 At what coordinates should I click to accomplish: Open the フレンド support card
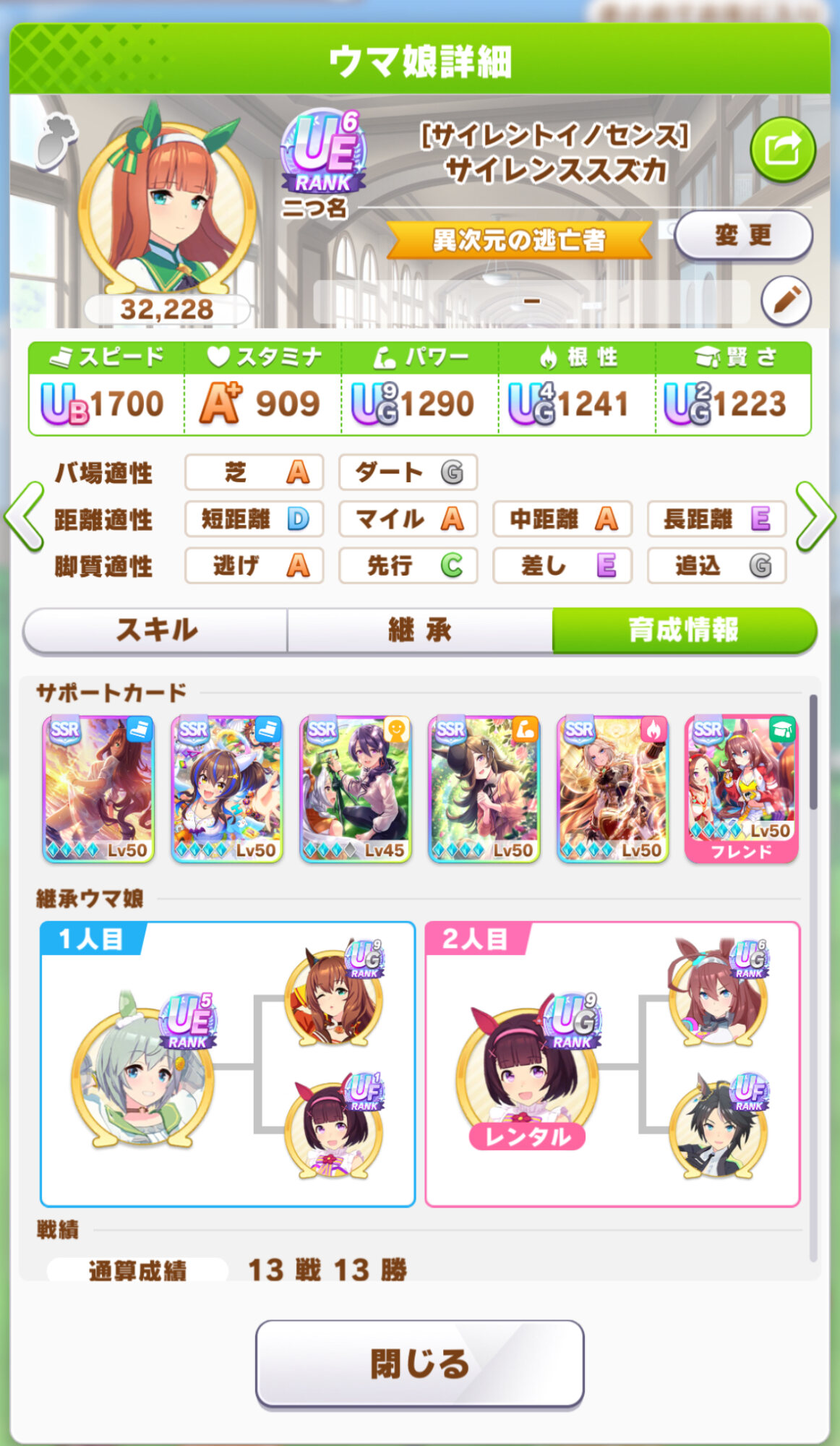pyautogui.click(x=741, y=789)
